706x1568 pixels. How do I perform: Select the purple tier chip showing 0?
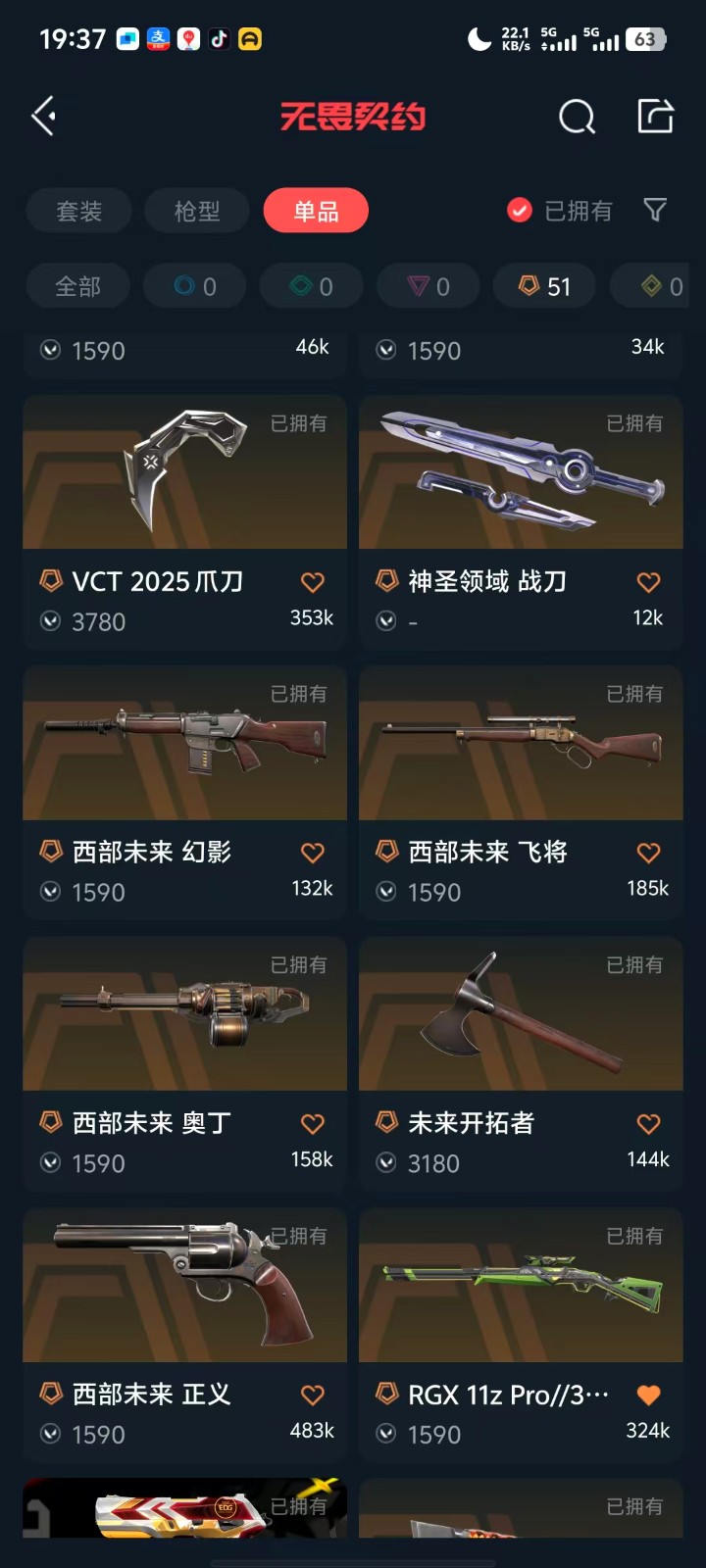pyautogui.click(x=429, y=286)
